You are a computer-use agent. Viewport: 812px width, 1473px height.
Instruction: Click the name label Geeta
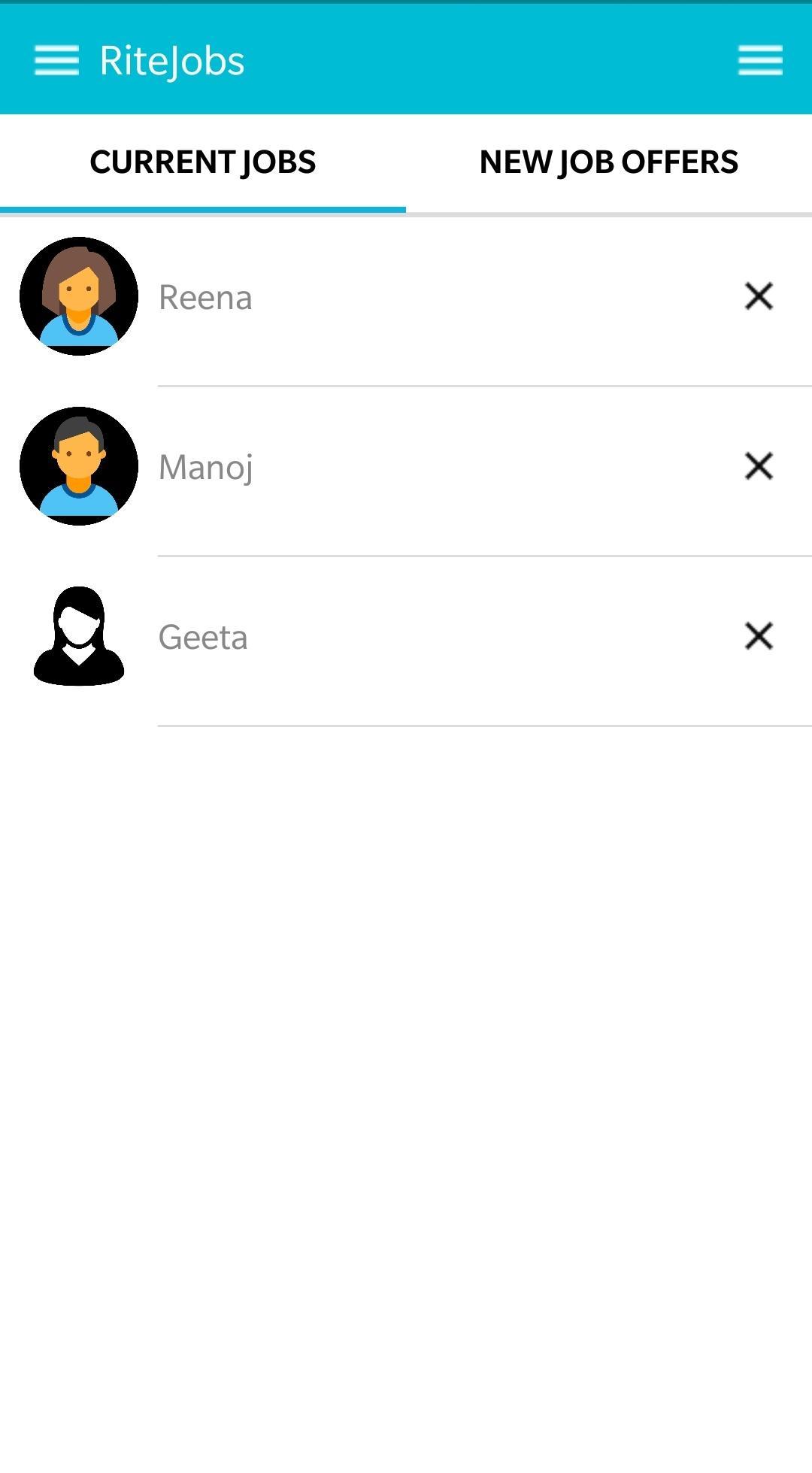pos(202,637)
